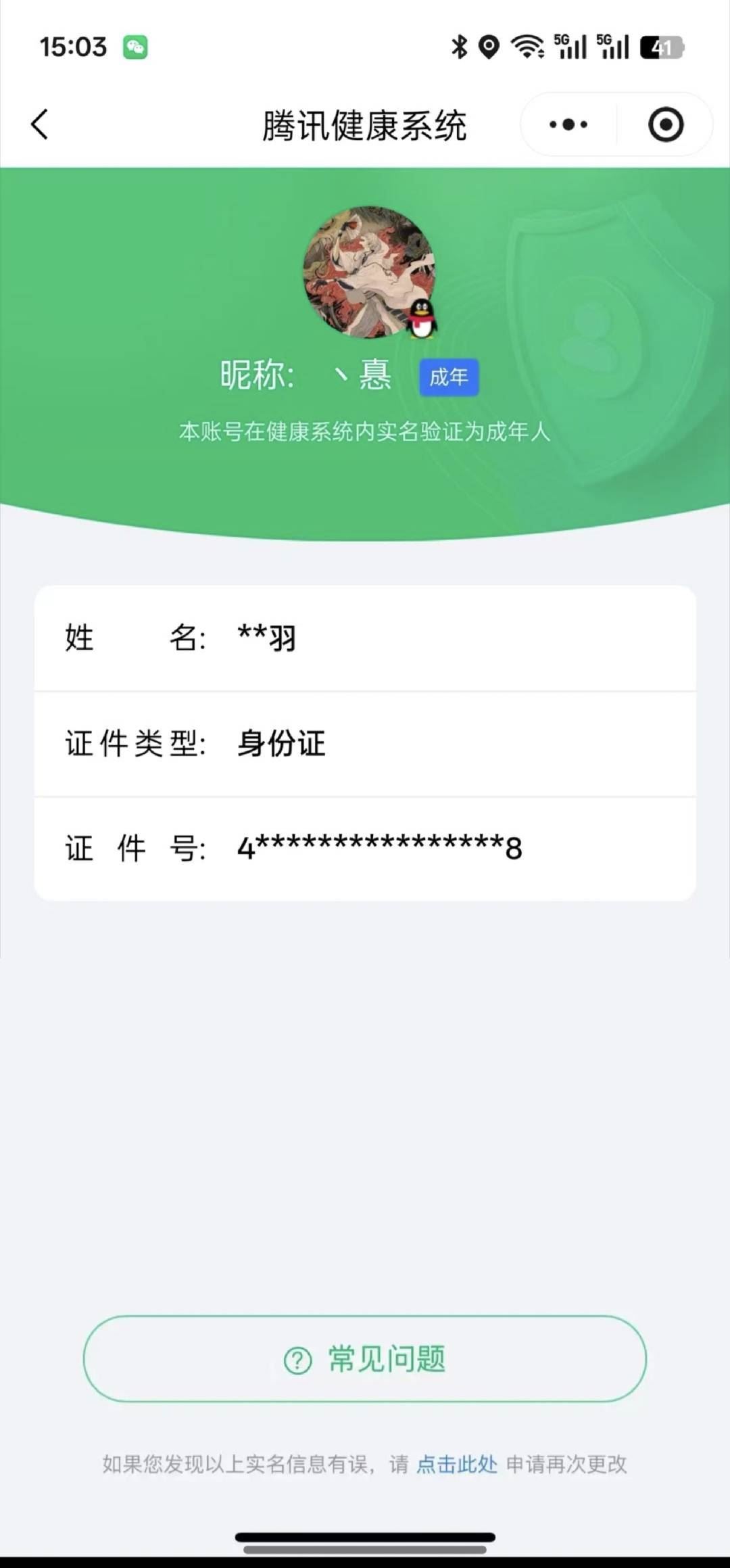Go back with the left arrow
The width and height of the screenshot is (730, 1568).
pos(41,124)
